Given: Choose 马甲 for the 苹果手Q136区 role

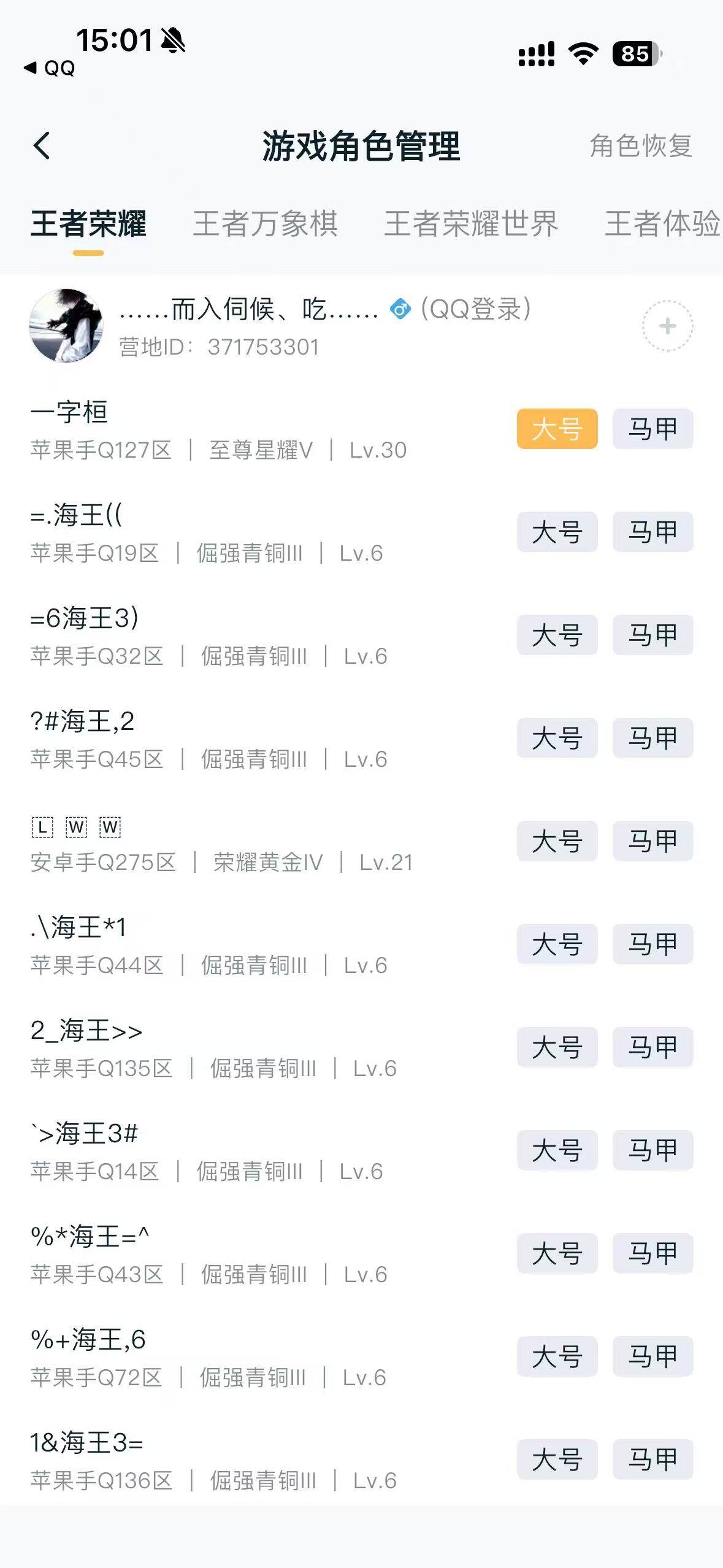Looking at the screenshot, I should 652,1459.
